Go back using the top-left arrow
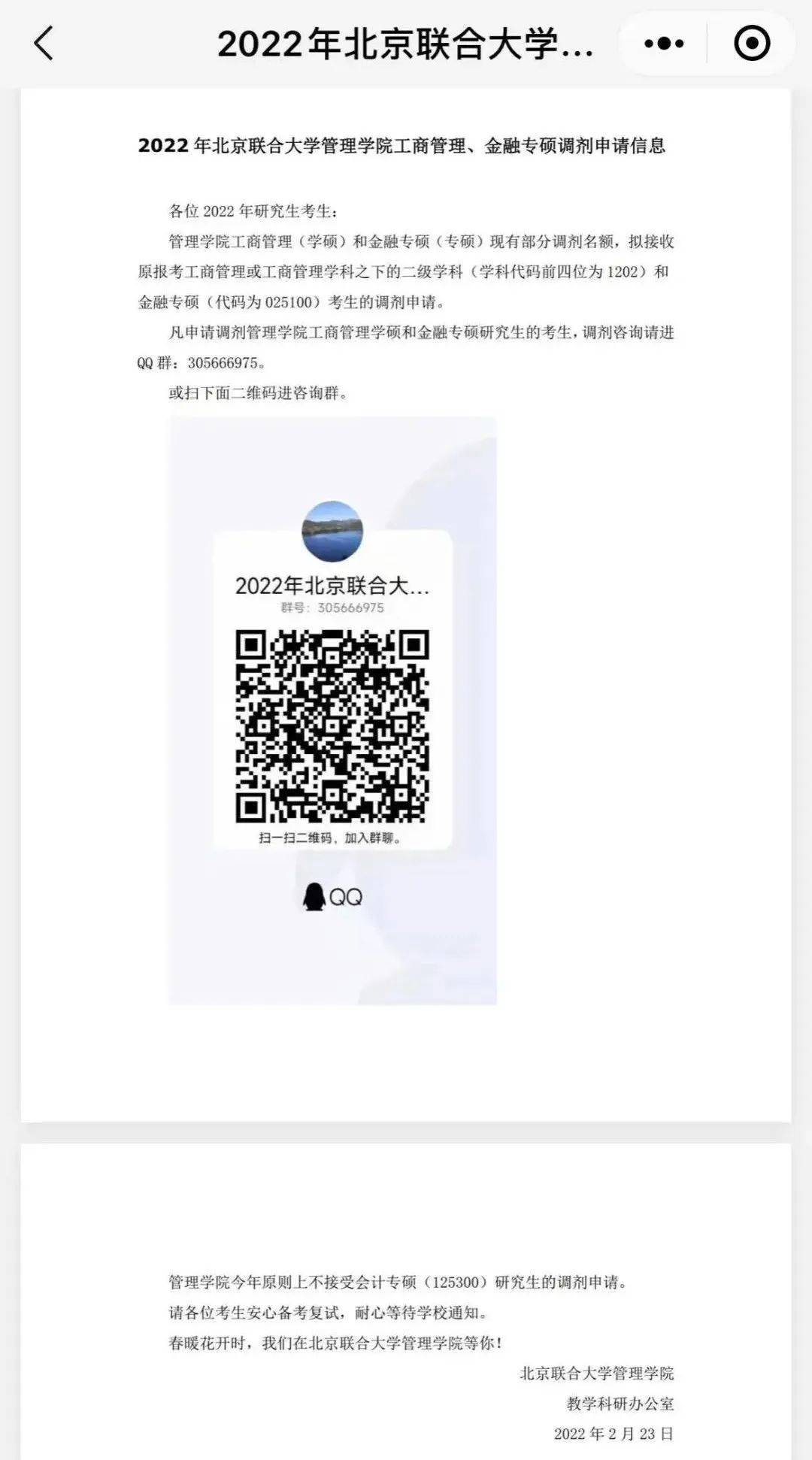 [44, 43]
